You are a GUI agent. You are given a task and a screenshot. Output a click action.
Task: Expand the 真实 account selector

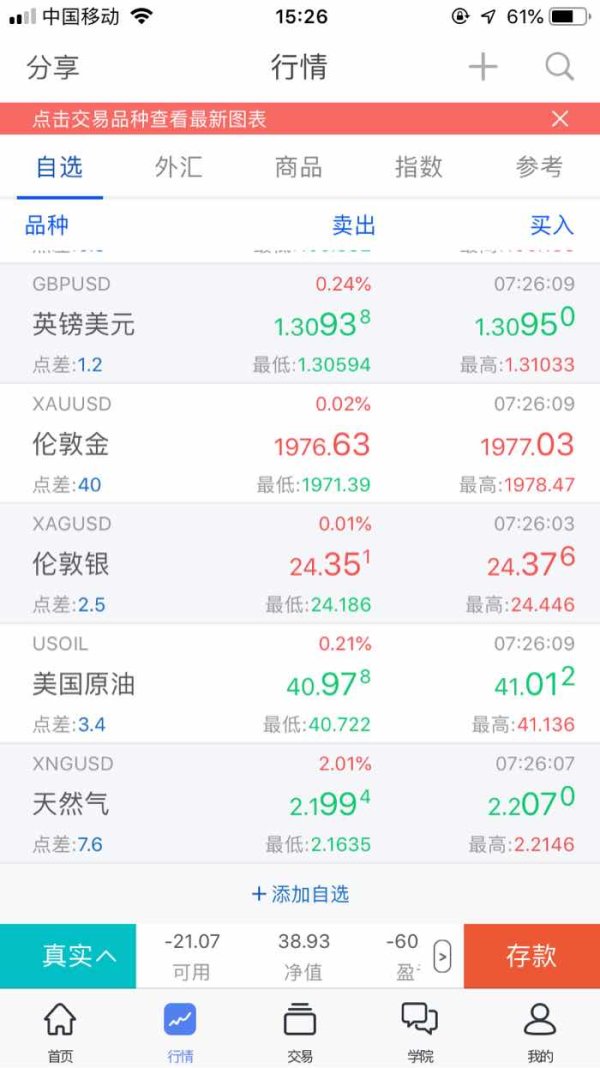(68, 956)
